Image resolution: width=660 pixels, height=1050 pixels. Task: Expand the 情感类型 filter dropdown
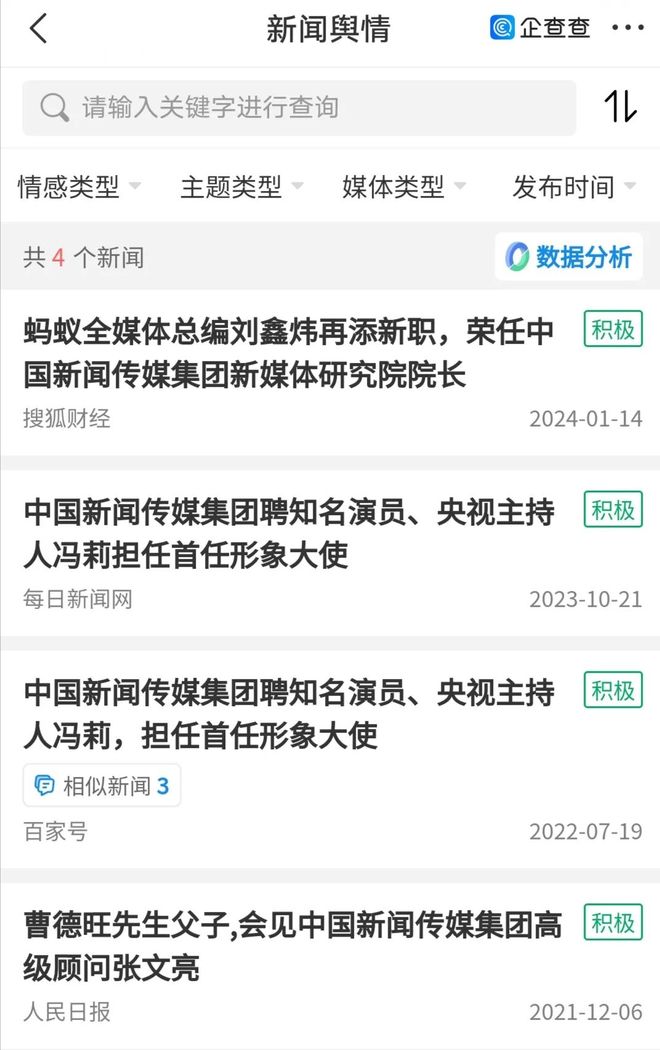tap(79, 186)
